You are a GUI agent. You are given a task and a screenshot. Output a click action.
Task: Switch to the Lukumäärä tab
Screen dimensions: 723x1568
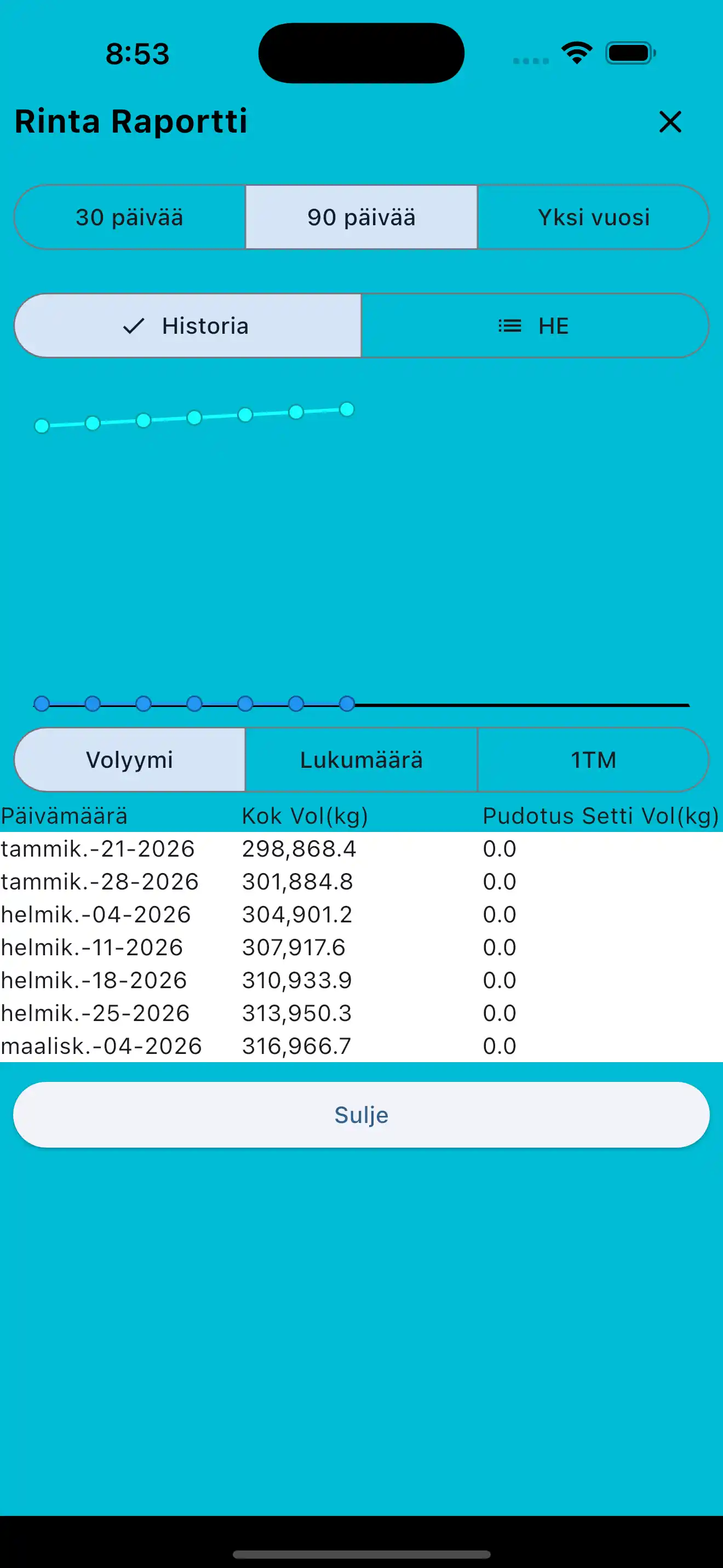361,759
